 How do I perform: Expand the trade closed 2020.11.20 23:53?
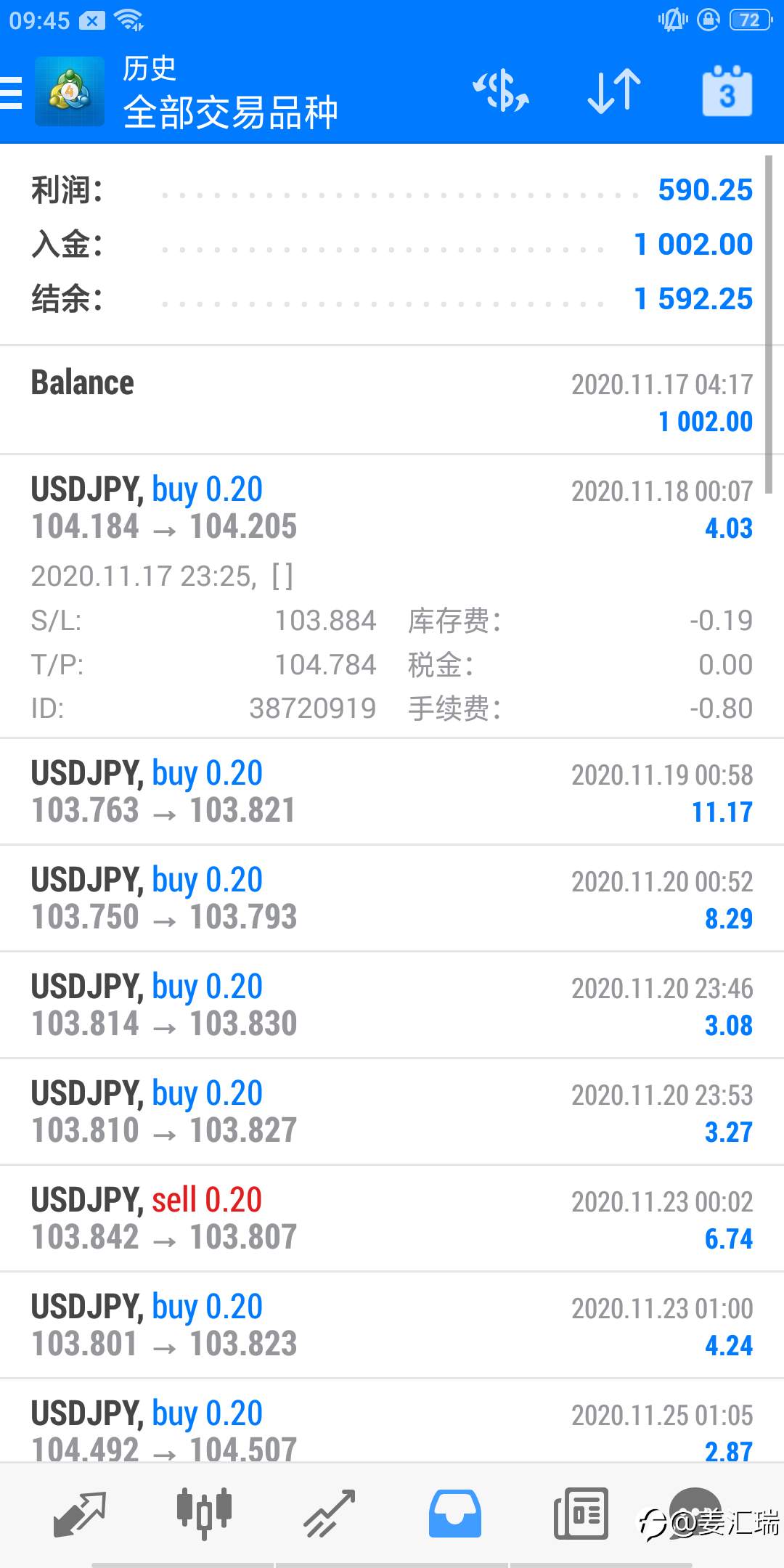tap(392, 1112)
